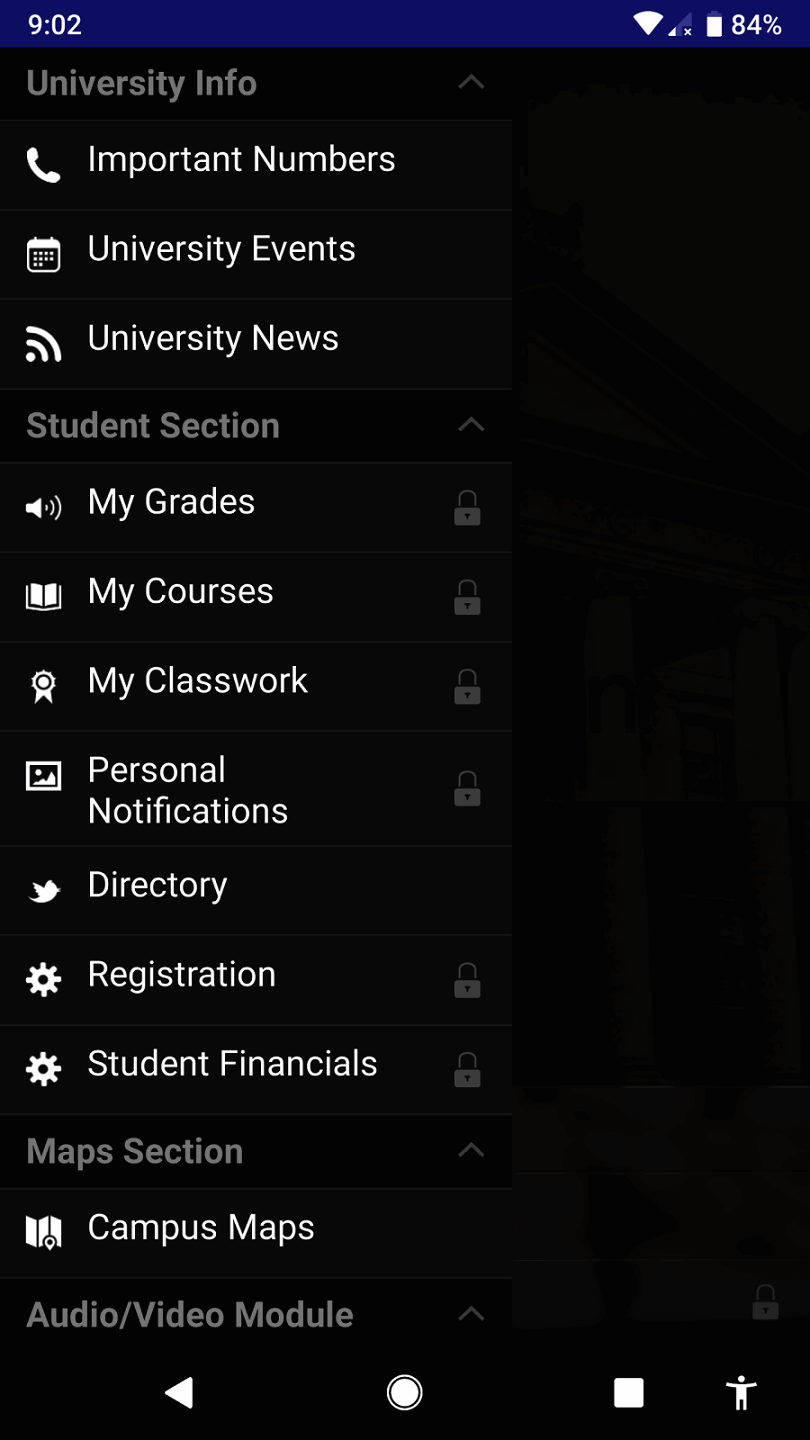
Task: Select Registration
Action: coord(181,975)
